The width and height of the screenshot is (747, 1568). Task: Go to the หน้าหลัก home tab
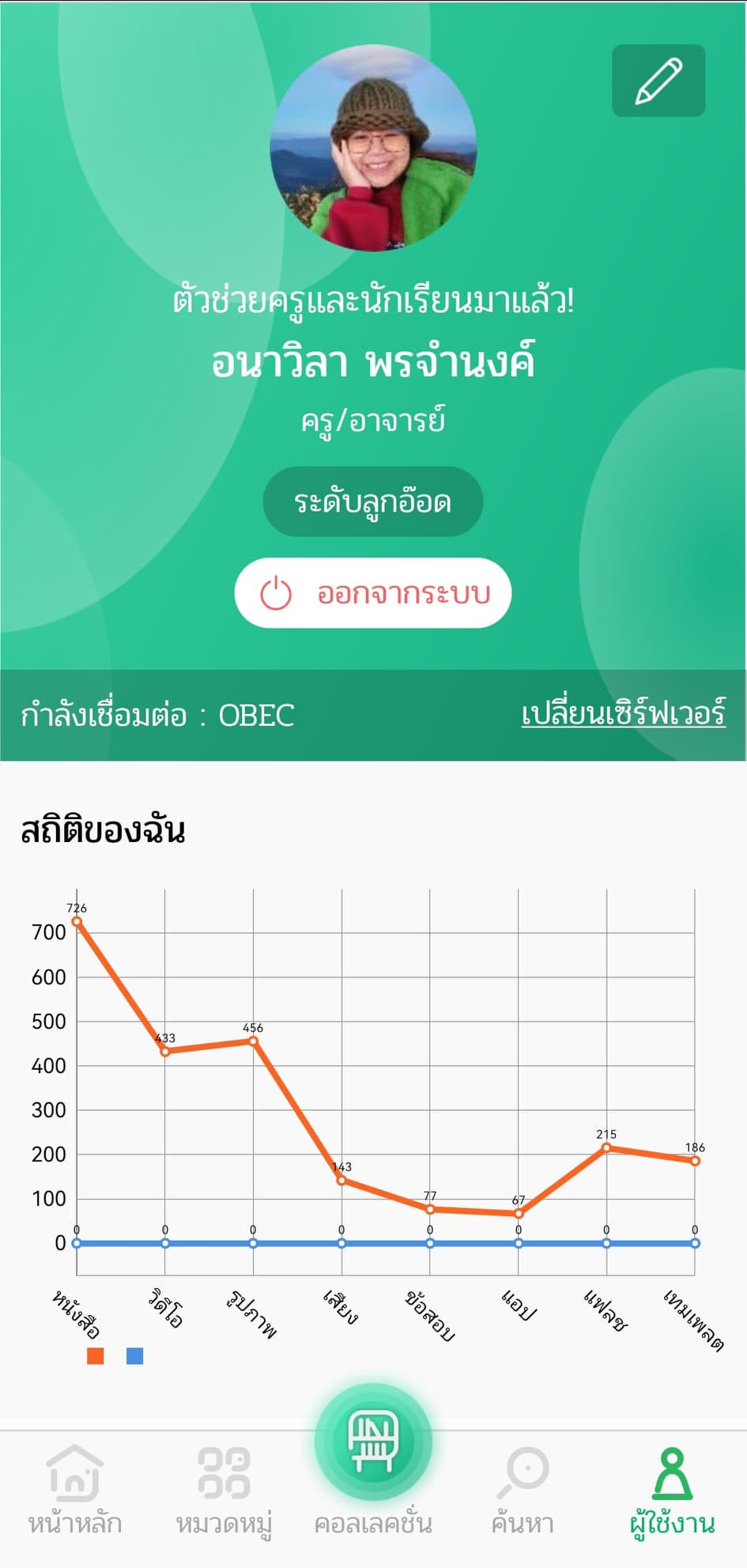75,1491
